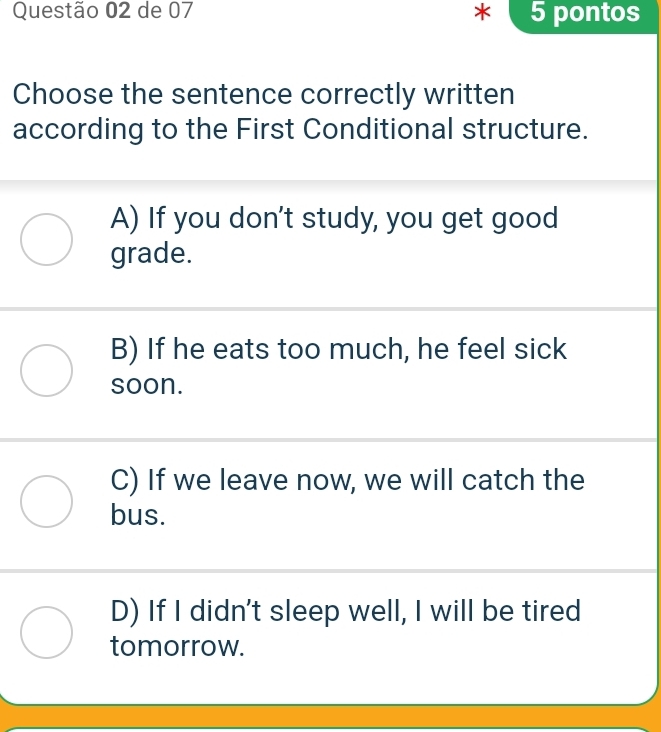Pick answer D about sleeping well

tap(47, 632)
